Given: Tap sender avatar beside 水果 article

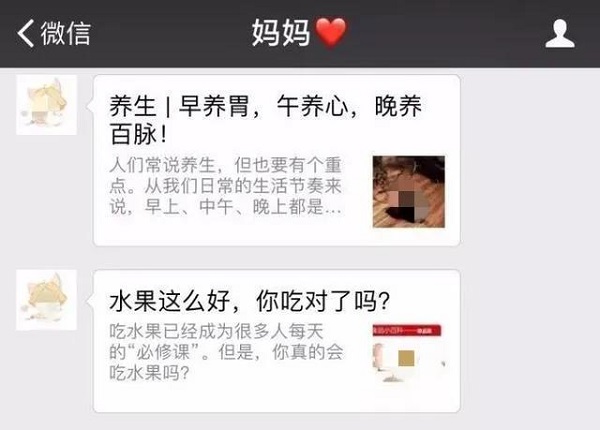Looking at the screenshot, I should pos(46,299).
